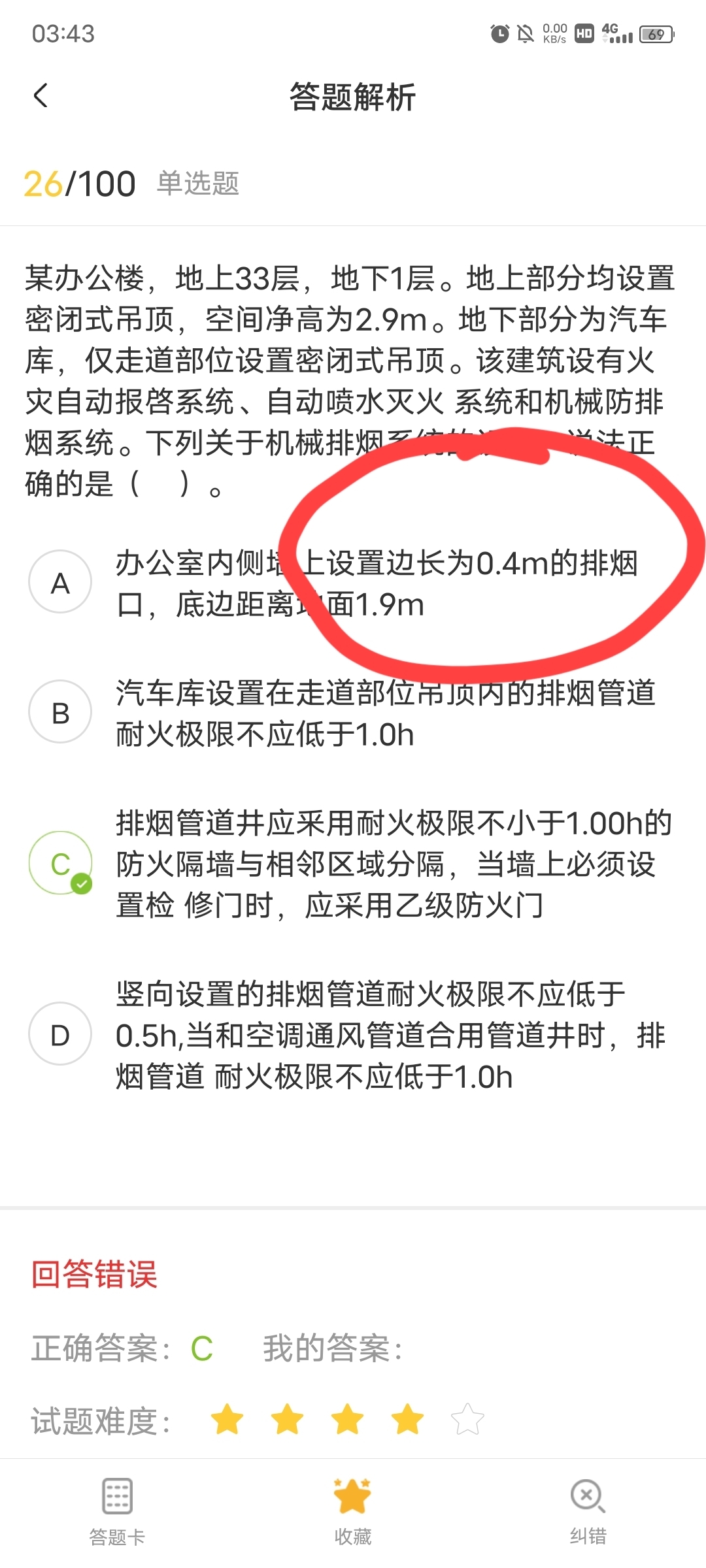The image size is (706, 1568).
Task: Select option A radio circle
Action: 60,582
